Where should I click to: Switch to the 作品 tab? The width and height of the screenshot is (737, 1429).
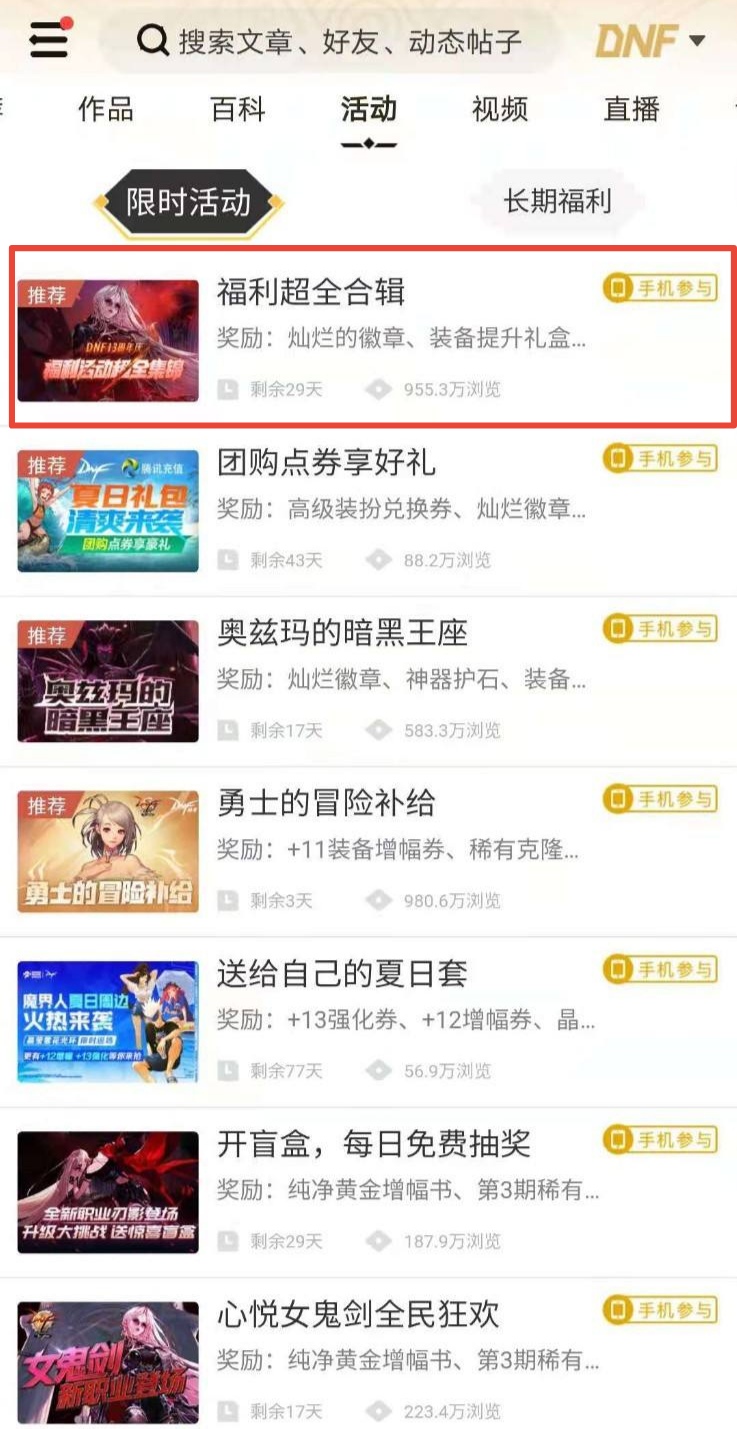pos(106,109)
